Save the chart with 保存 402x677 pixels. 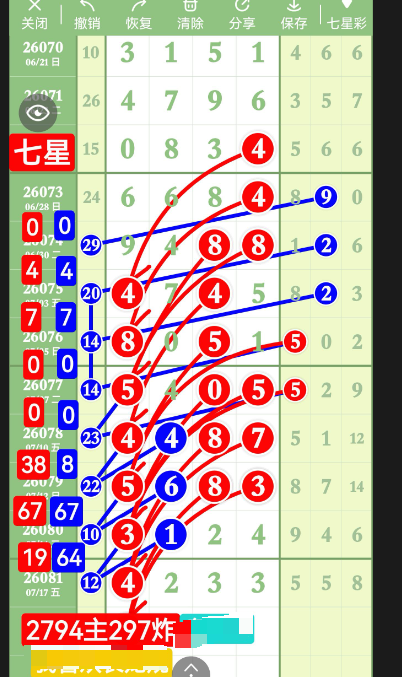point(294,15)
